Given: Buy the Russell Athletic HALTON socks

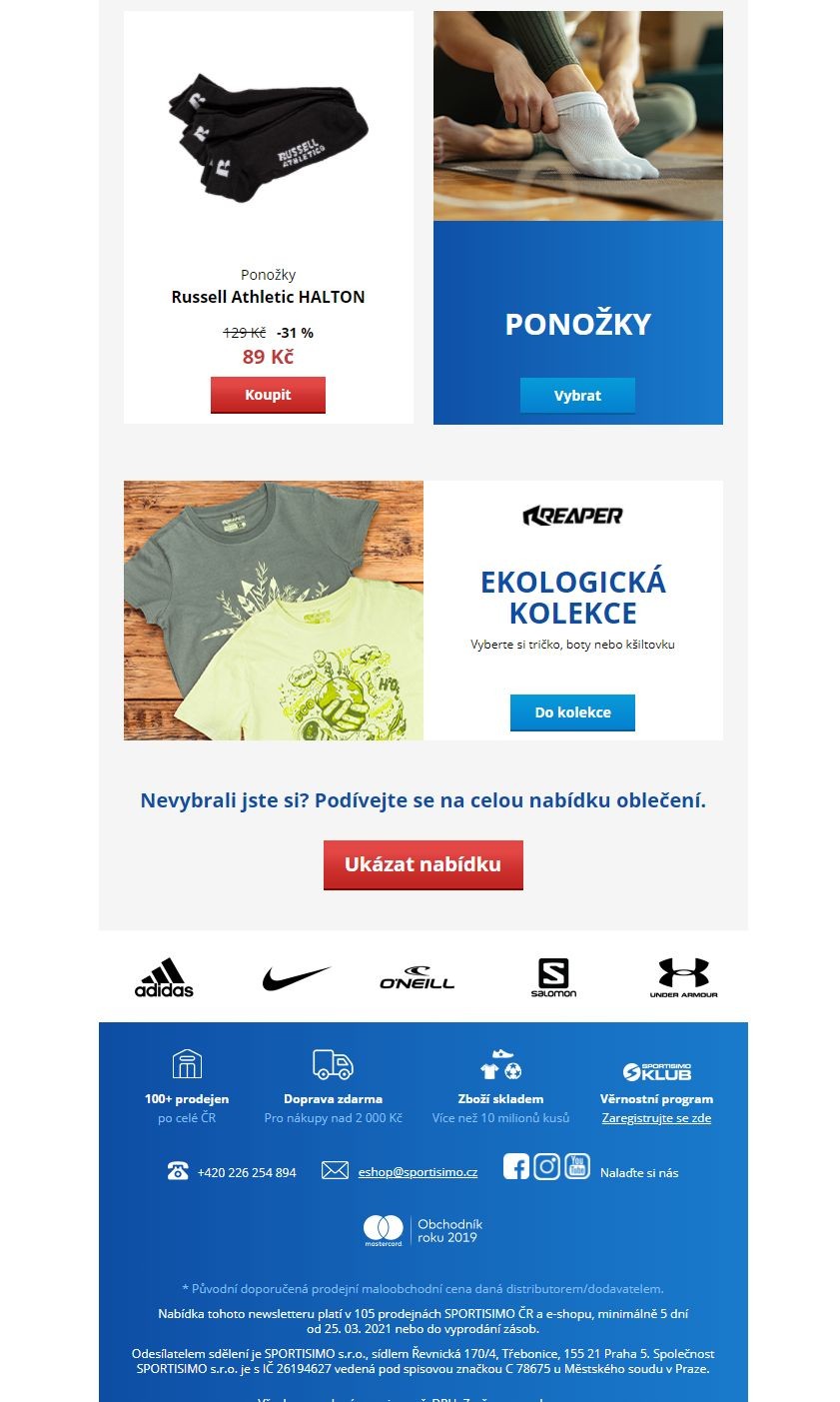Looking at the screenshot, I should [x=268, y=395].
